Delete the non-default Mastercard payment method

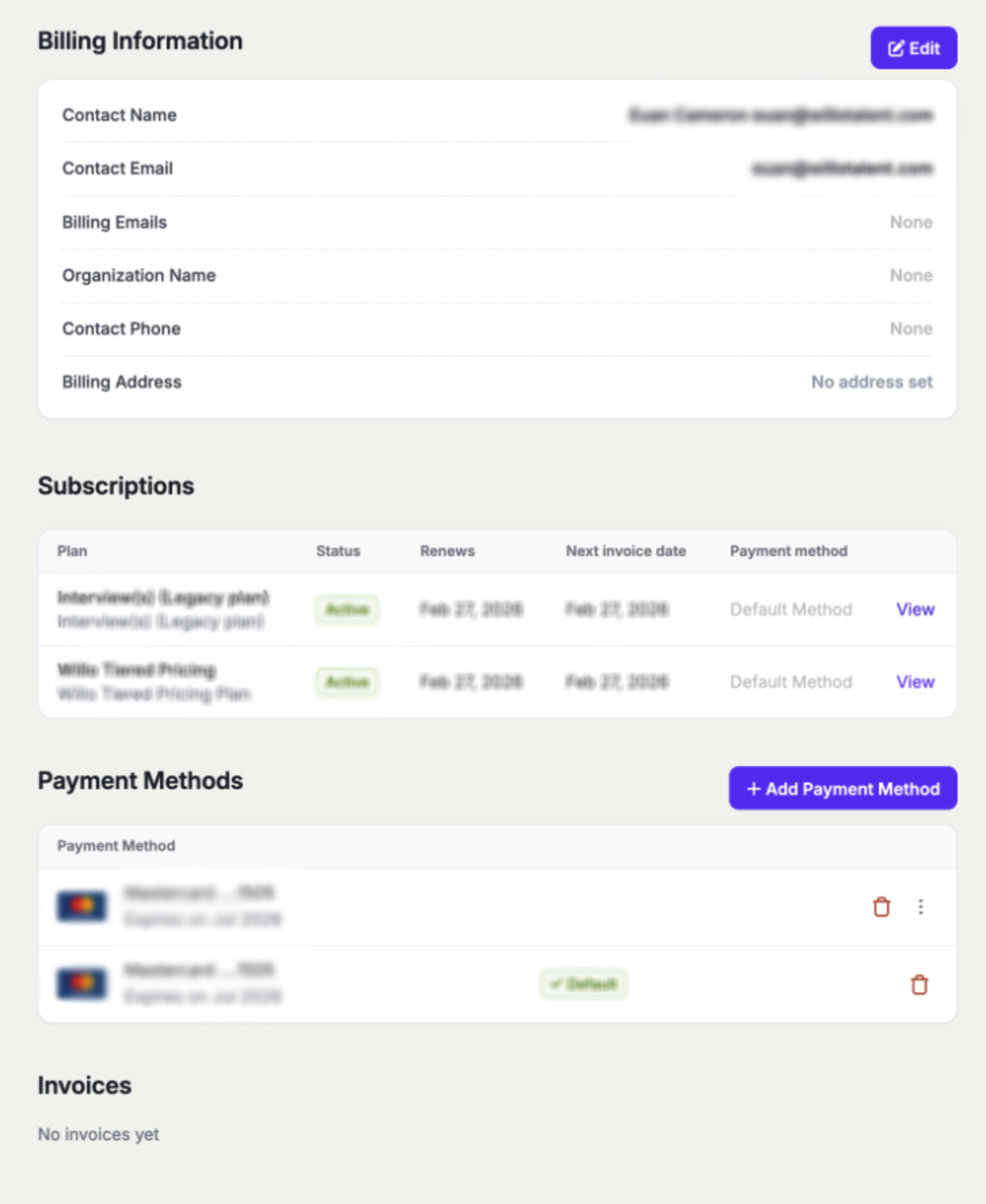tap(881, 907)
